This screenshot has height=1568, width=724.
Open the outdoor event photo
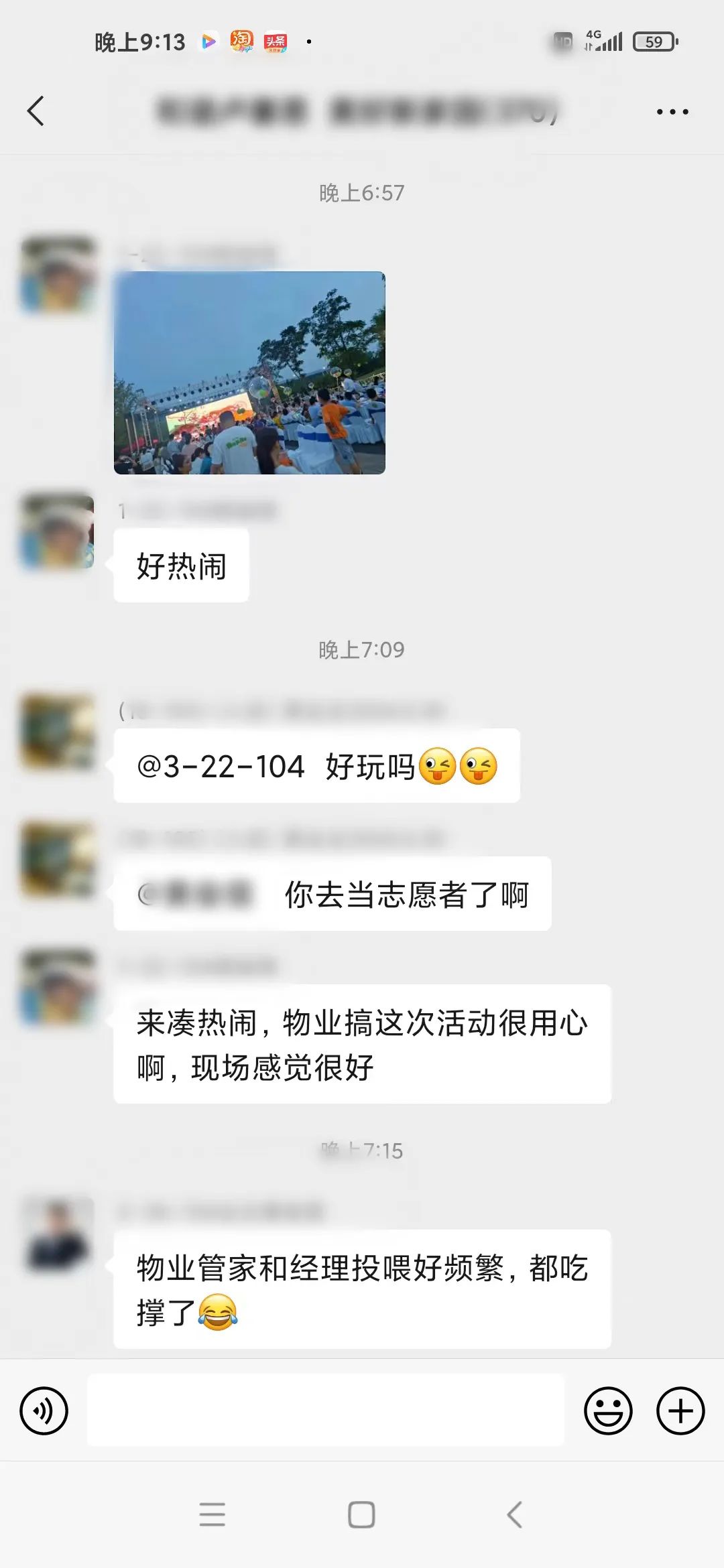[x=249, y=373]
